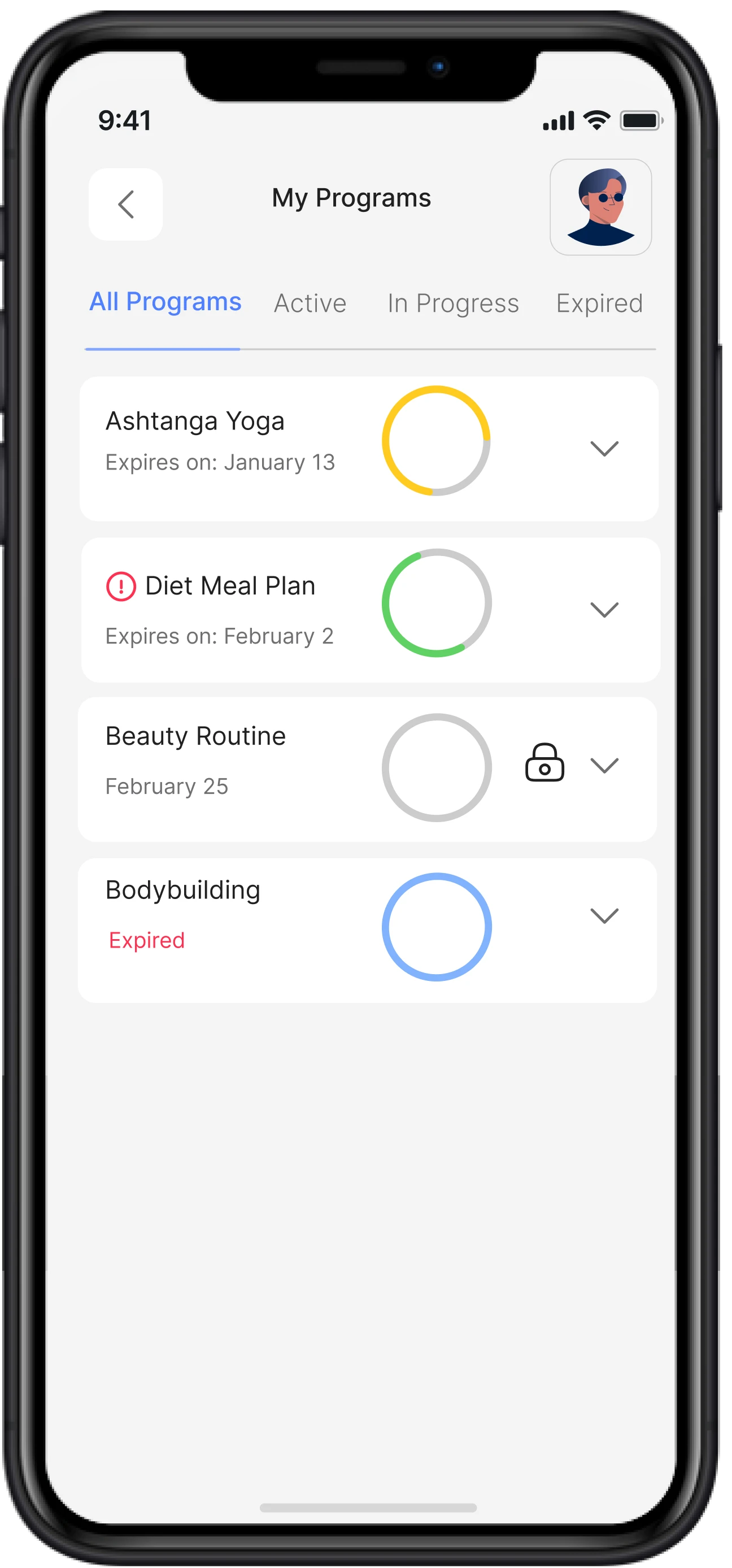Image resolution: width=732 pixels, height=1568 pixels.
Task: Go back using the arrow button
Action: tap(125, 205)
